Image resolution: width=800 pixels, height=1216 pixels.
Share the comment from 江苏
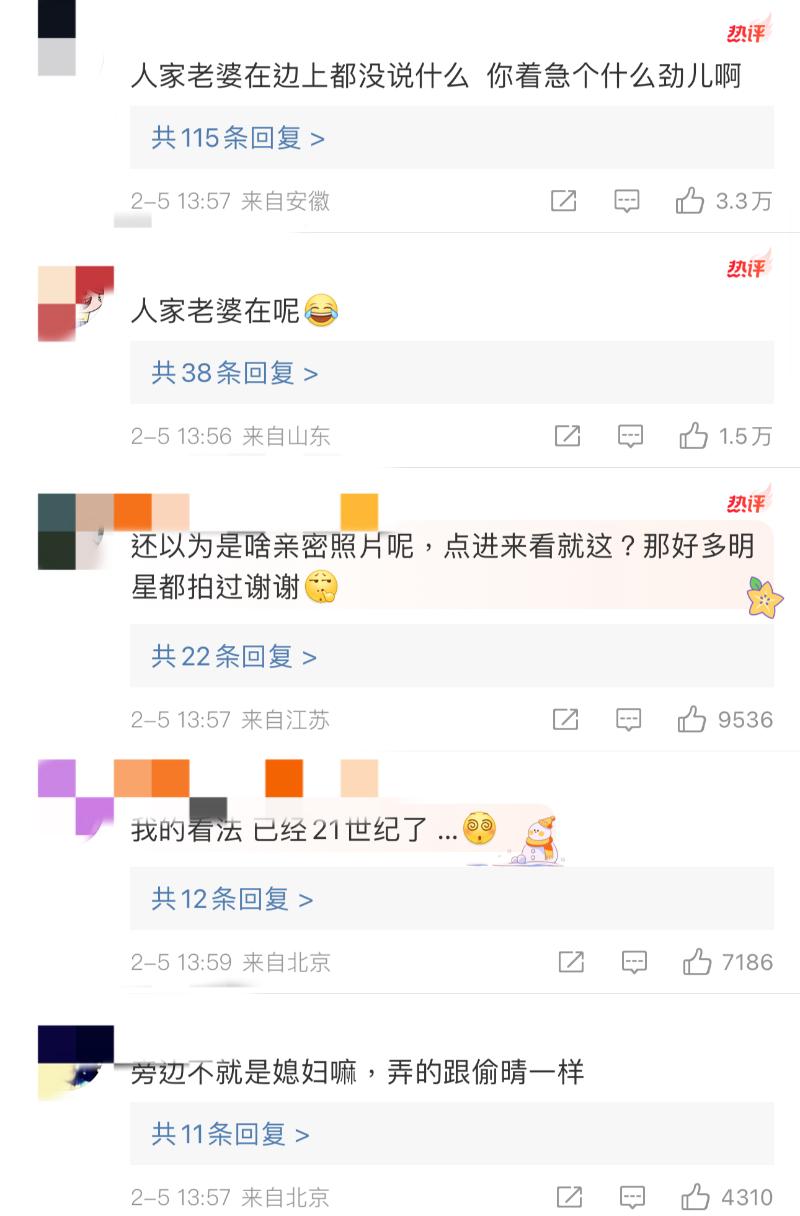click(565, 719)
